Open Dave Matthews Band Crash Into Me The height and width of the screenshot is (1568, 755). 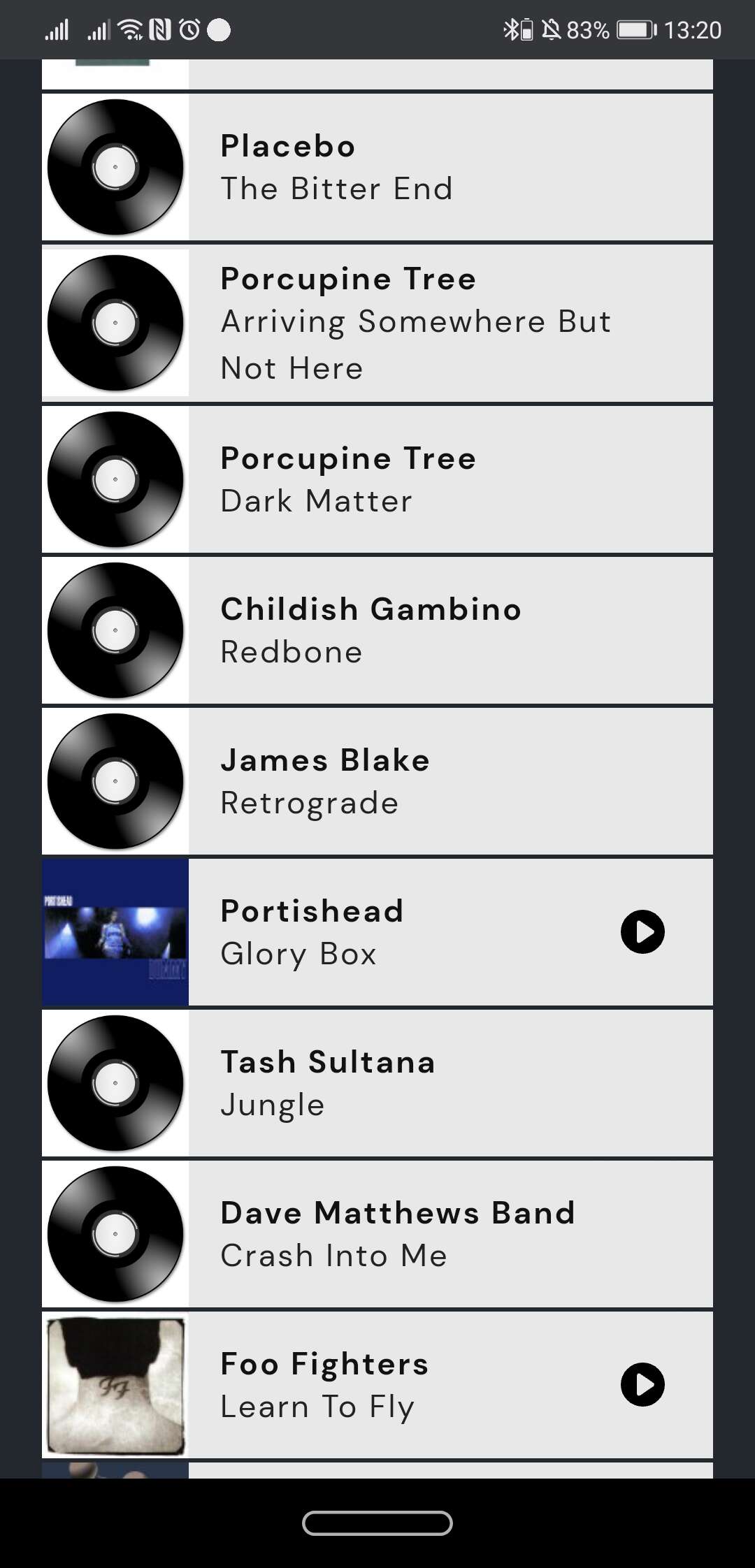(x=377, y=1234)
